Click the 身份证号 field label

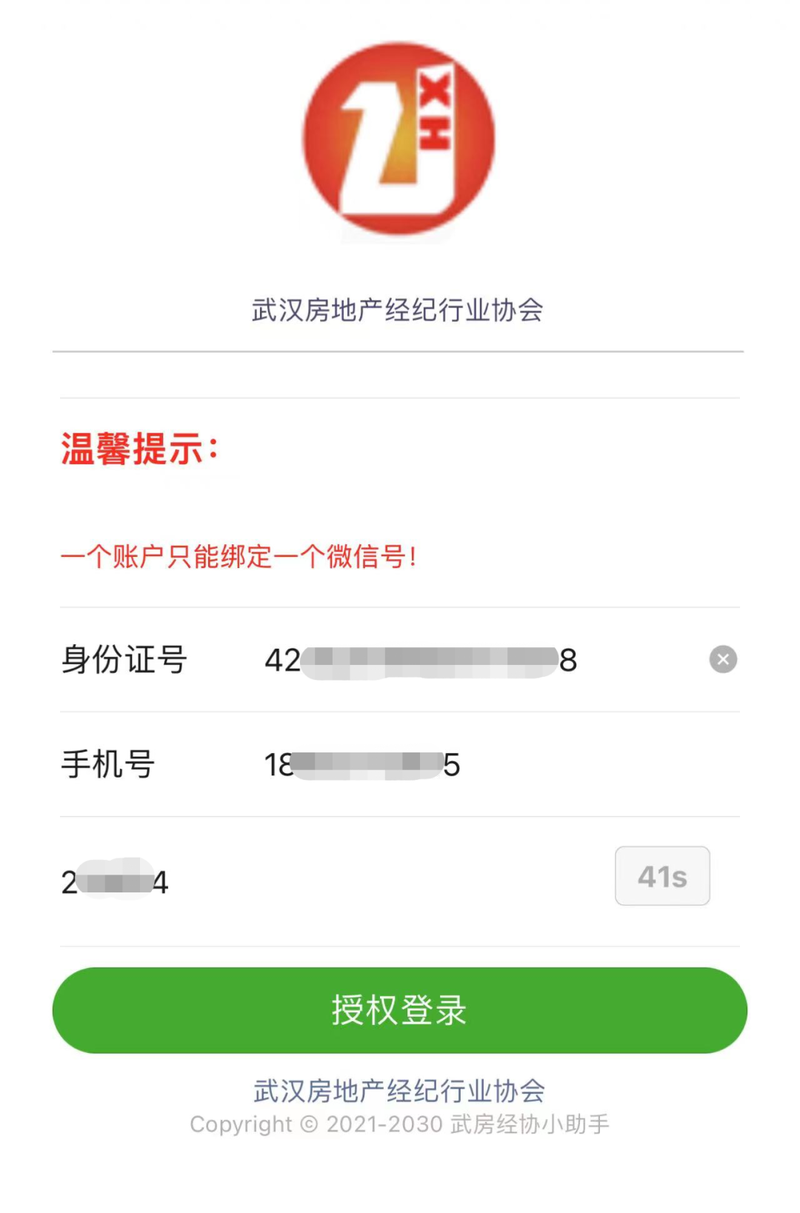pos(123,659)
